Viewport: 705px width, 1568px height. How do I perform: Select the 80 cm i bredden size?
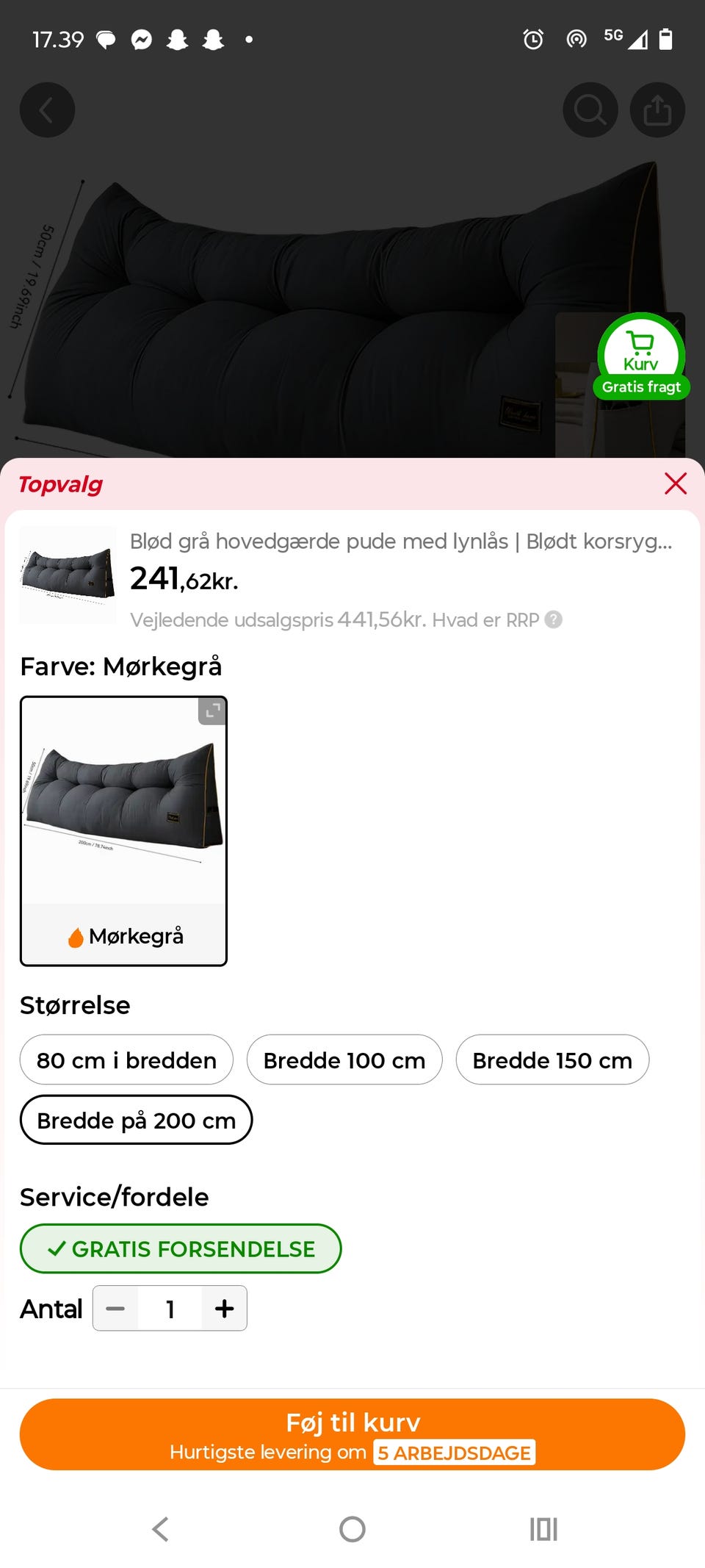[x=126, y=1060]
